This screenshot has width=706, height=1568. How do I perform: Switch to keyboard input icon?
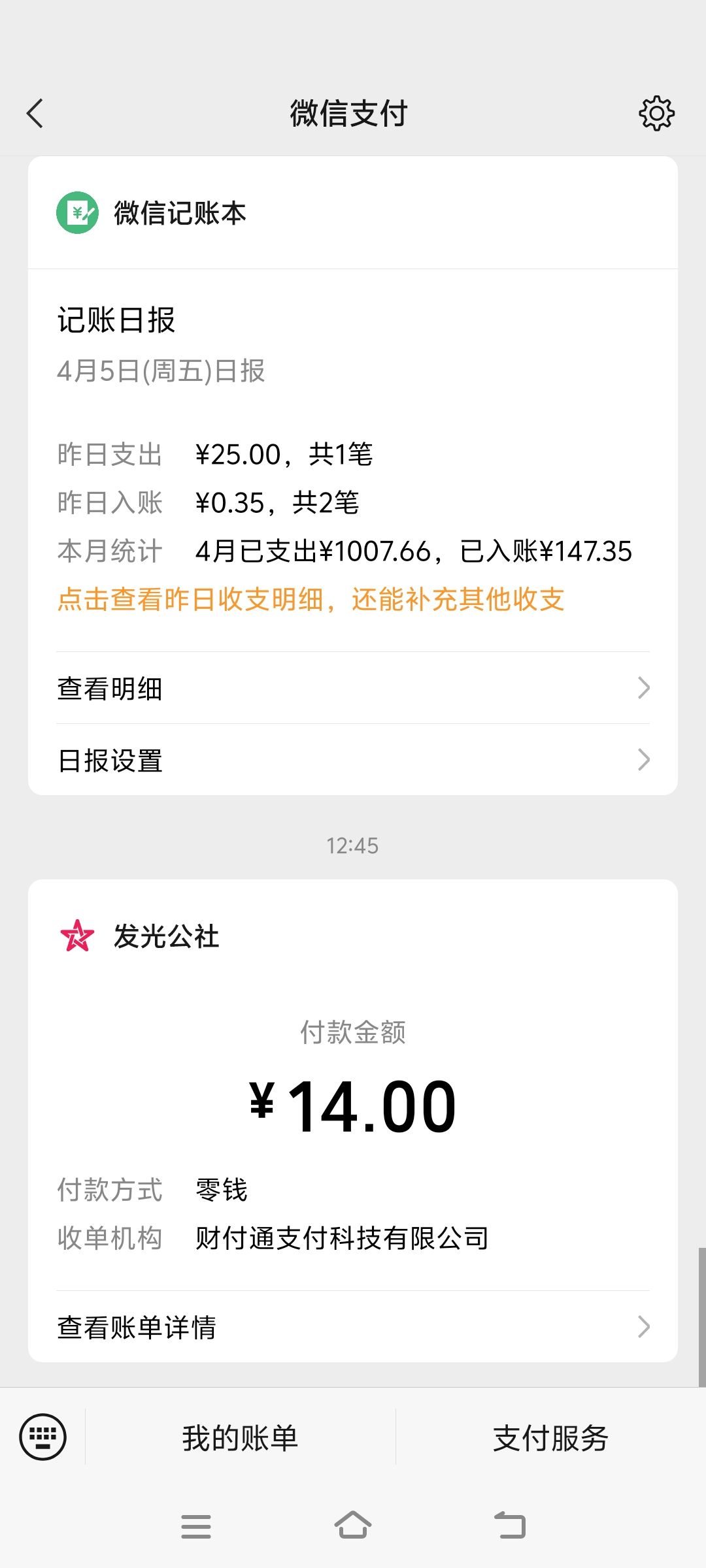click(x=43, y=1436)
